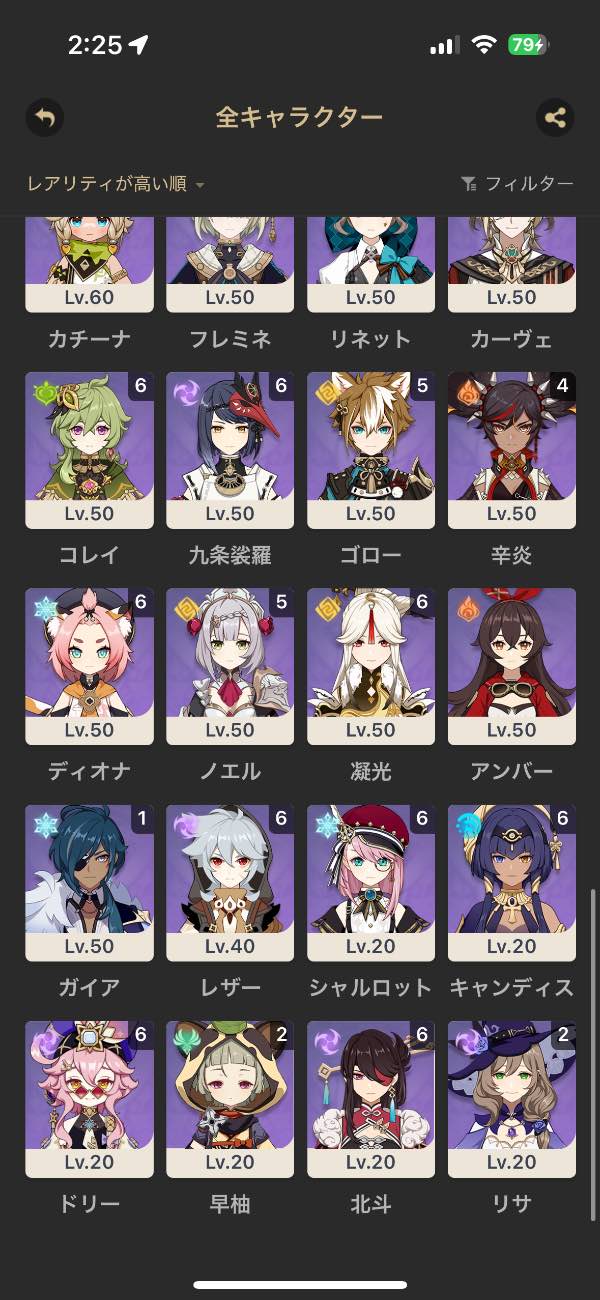
Task: Open キャンディス character card
Action: pos(512,882)
